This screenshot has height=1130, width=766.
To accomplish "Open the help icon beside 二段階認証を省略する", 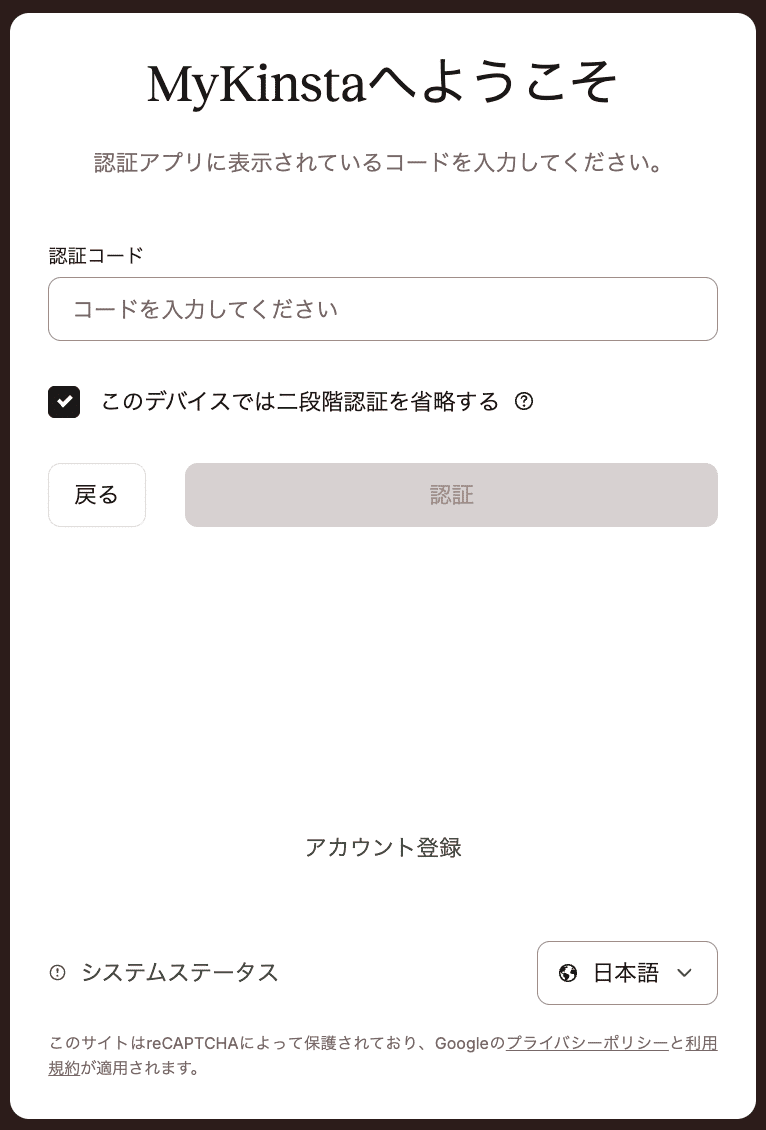I will [524, 402].
